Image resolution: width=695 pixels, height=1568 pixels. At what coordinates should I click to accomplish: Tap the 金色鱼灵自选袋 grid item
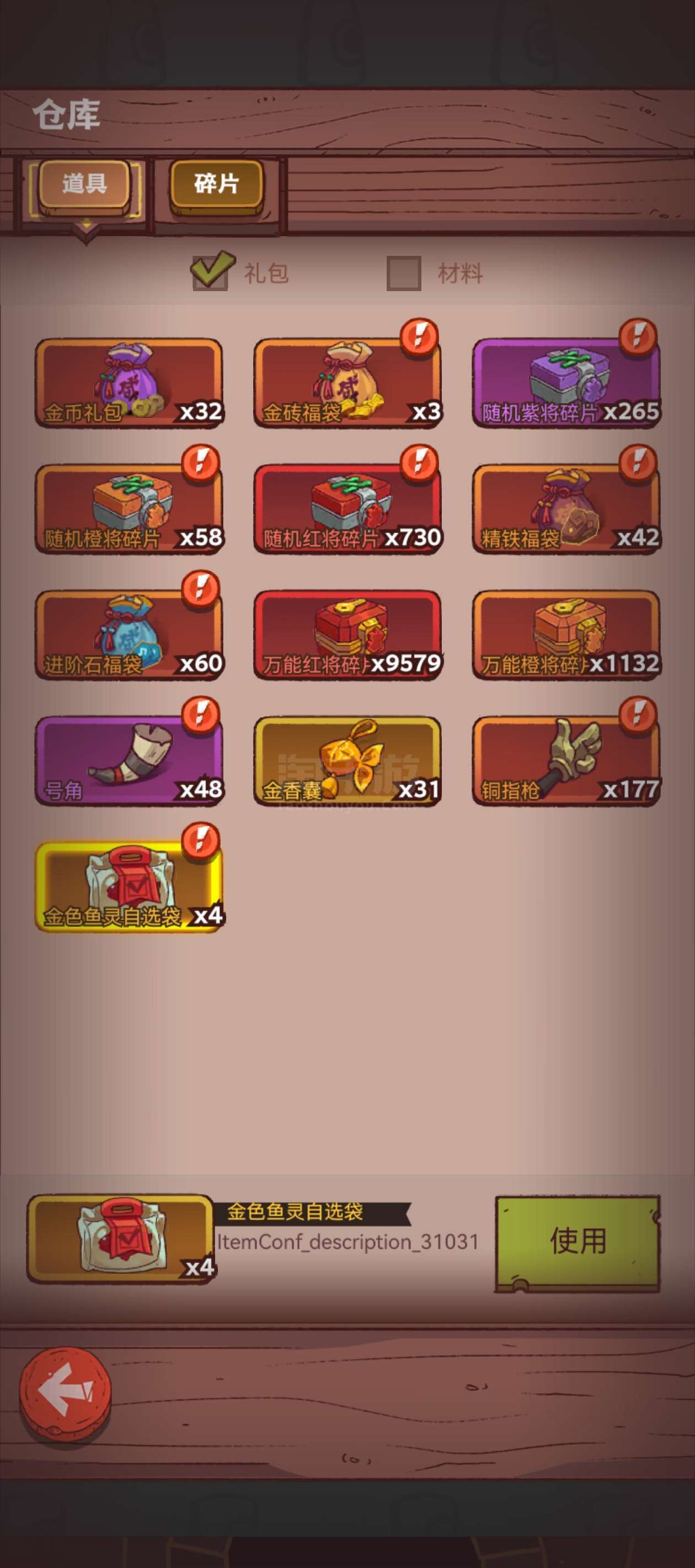tap(129, 887)
